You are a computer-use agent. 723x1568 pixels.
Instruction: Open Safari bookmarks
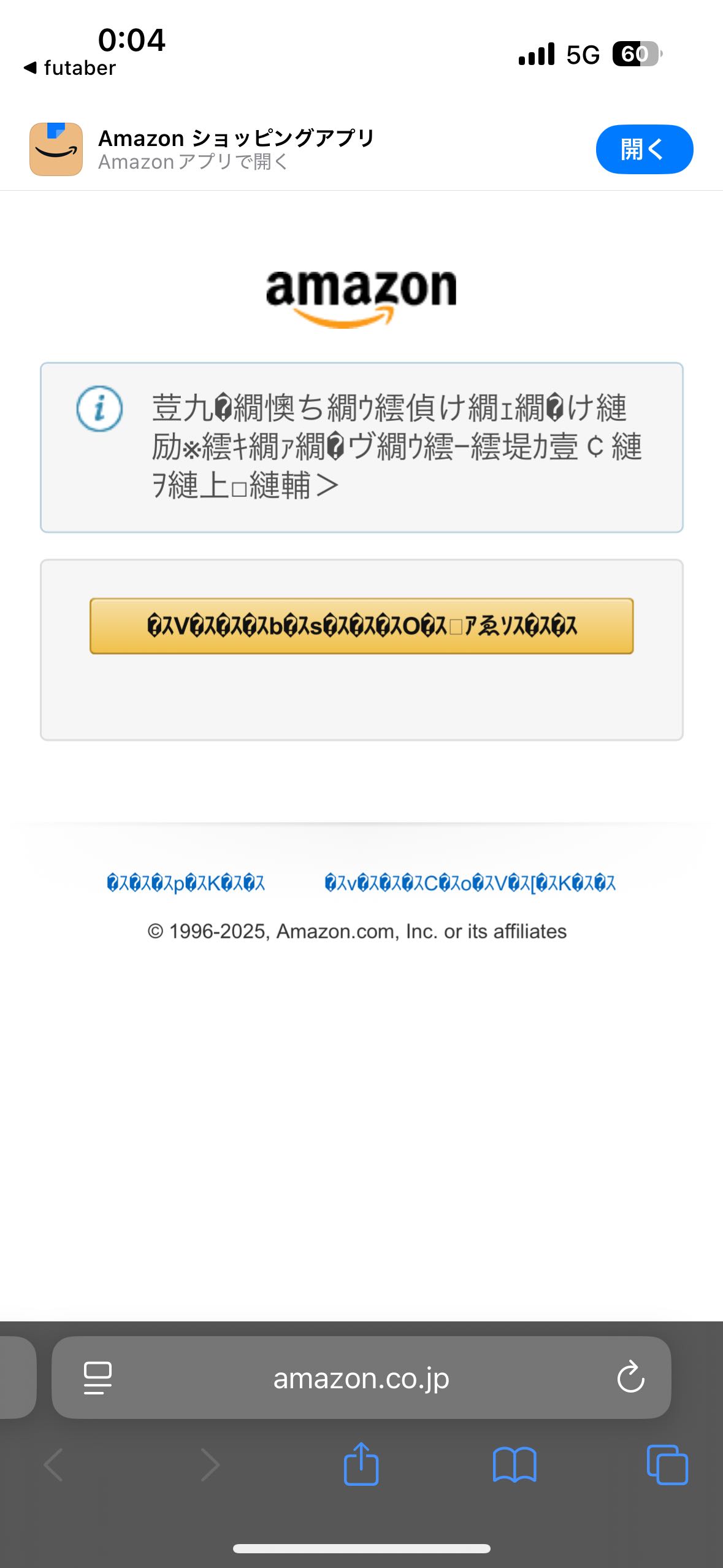tap(515, 1466)
